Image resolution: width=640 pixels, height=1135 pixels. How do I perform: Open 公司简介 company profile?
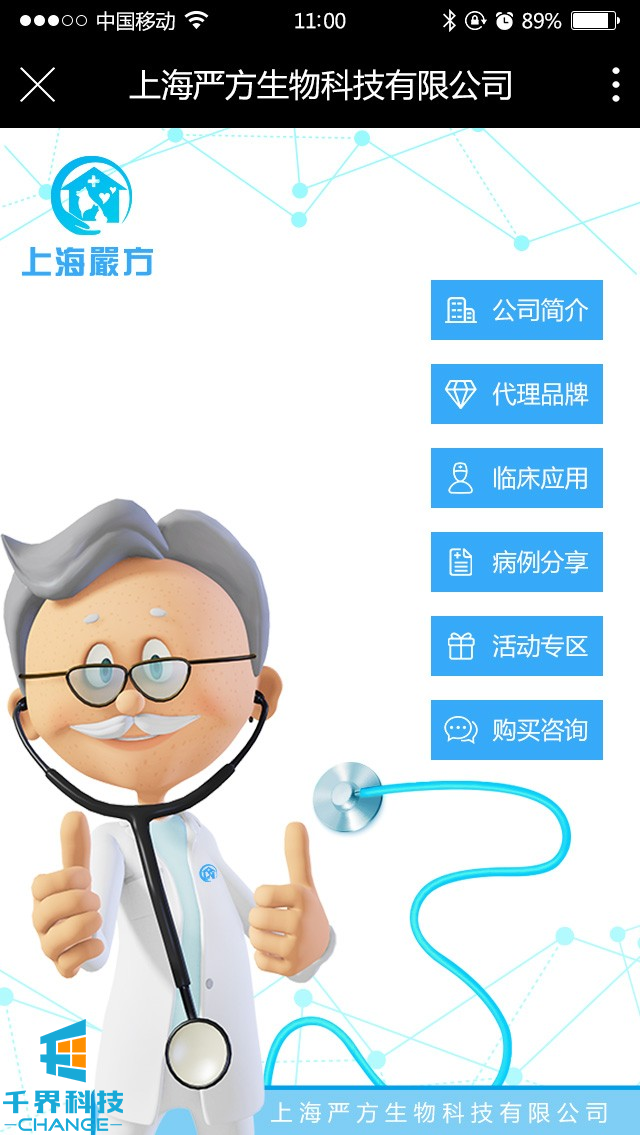[516, 310]
